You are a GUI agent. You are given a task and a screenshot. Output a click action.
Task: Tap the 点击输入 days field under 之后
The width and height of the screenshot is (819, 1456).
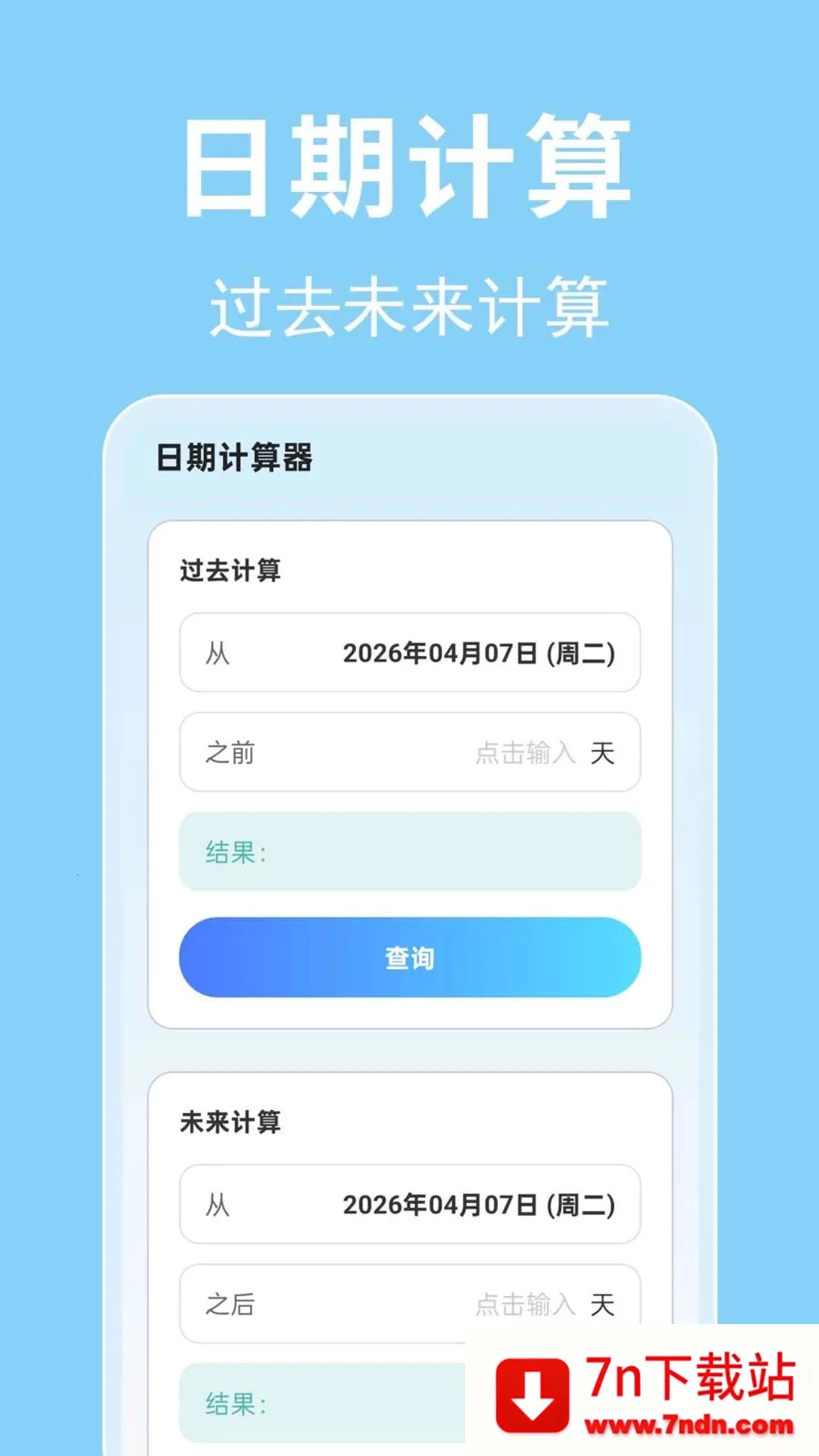point(524,1305)
